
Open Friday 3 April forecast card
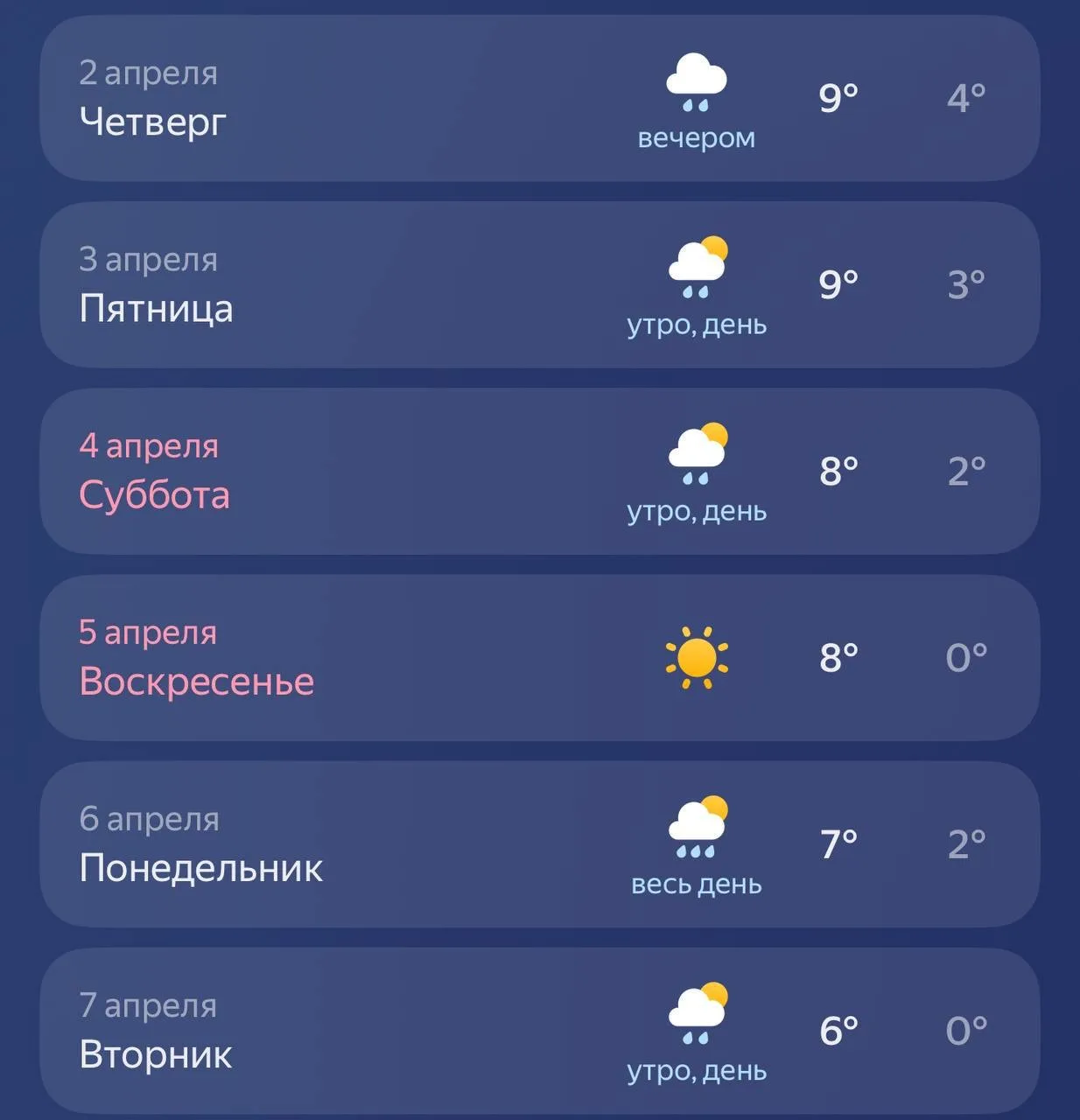tap(539, 284)
